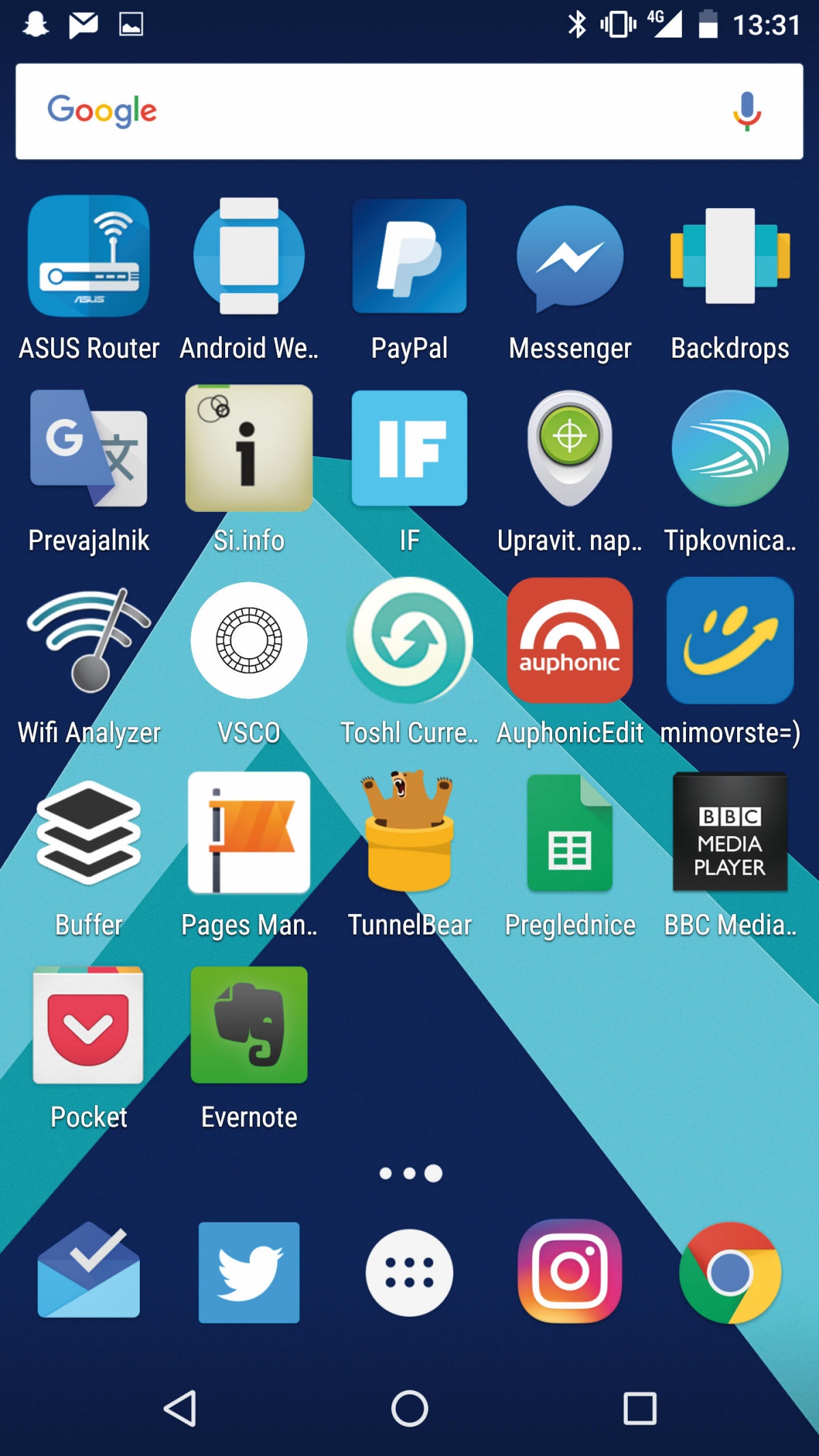Open Preglednice (Google Sheets)
Image resolution: width=819 pixels, height=1456 pixels.
[x=570, y=833]
